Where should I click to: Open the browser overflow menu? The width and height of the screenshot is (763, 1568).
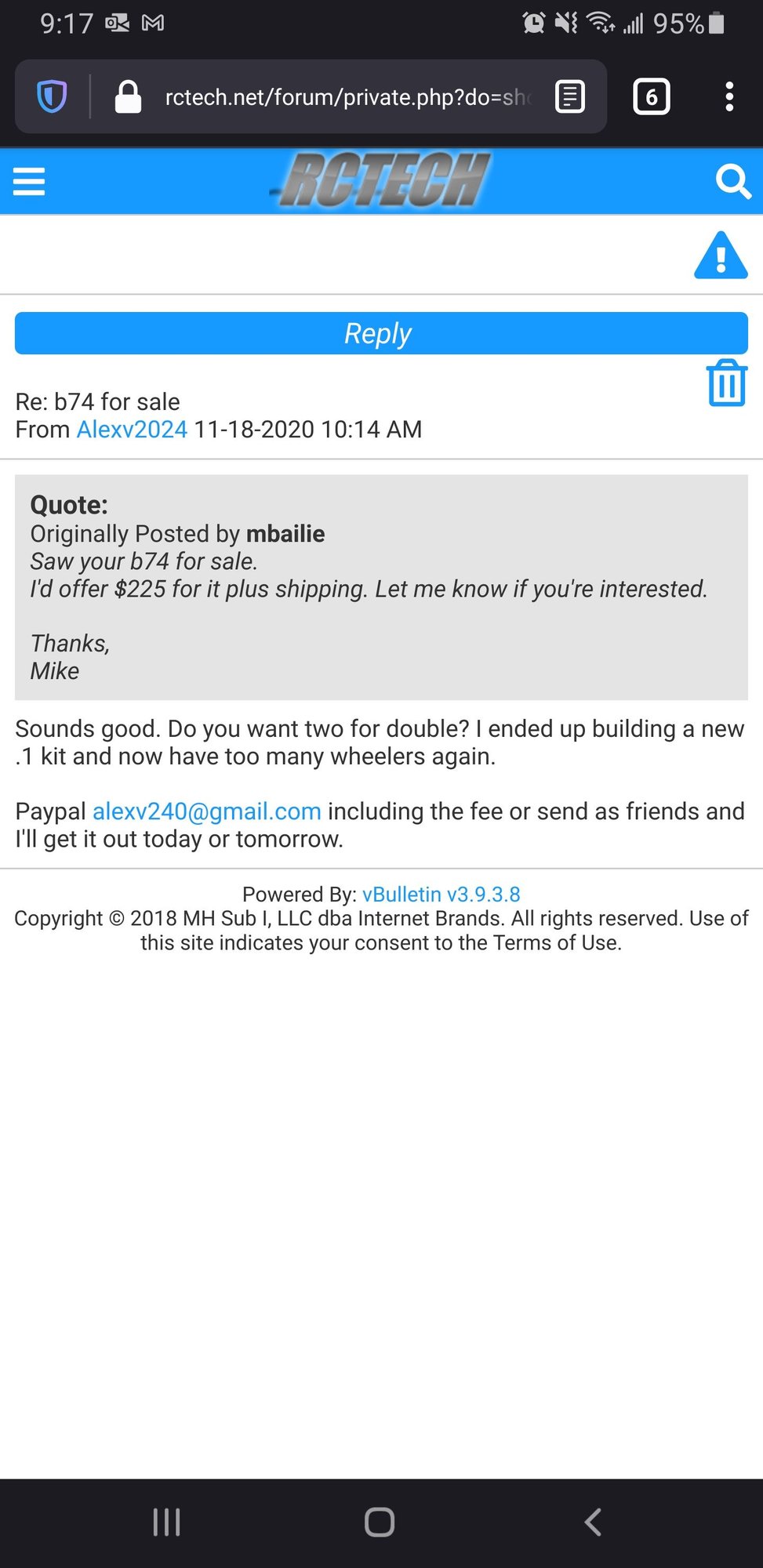click(x=729, y=97)
